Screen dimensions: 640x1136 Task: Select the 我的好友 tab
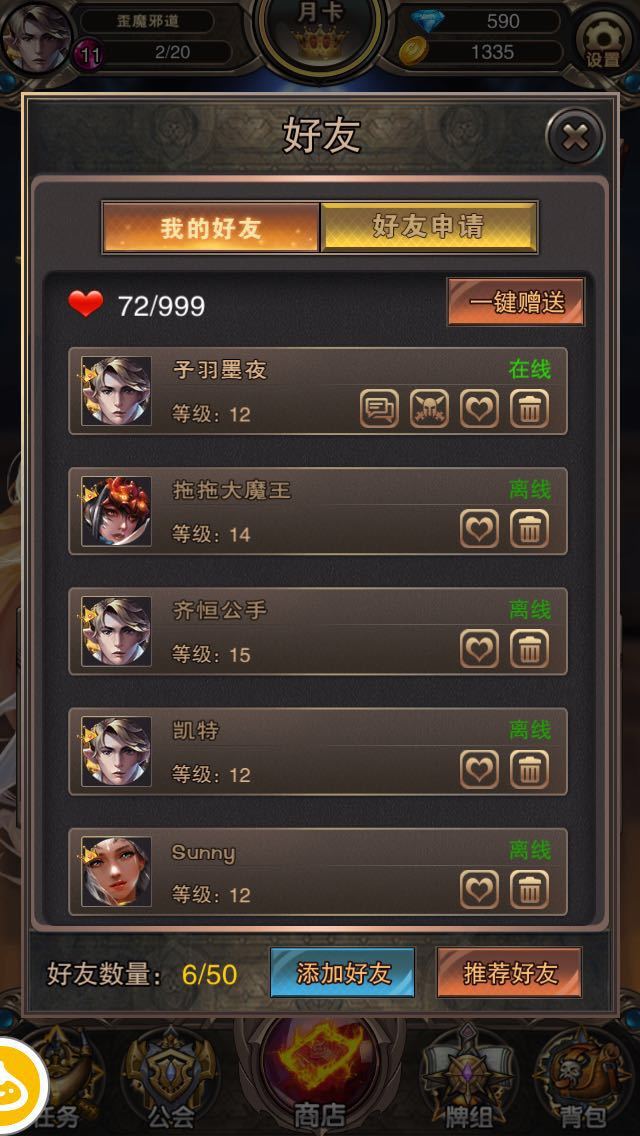tap(211, 227)
